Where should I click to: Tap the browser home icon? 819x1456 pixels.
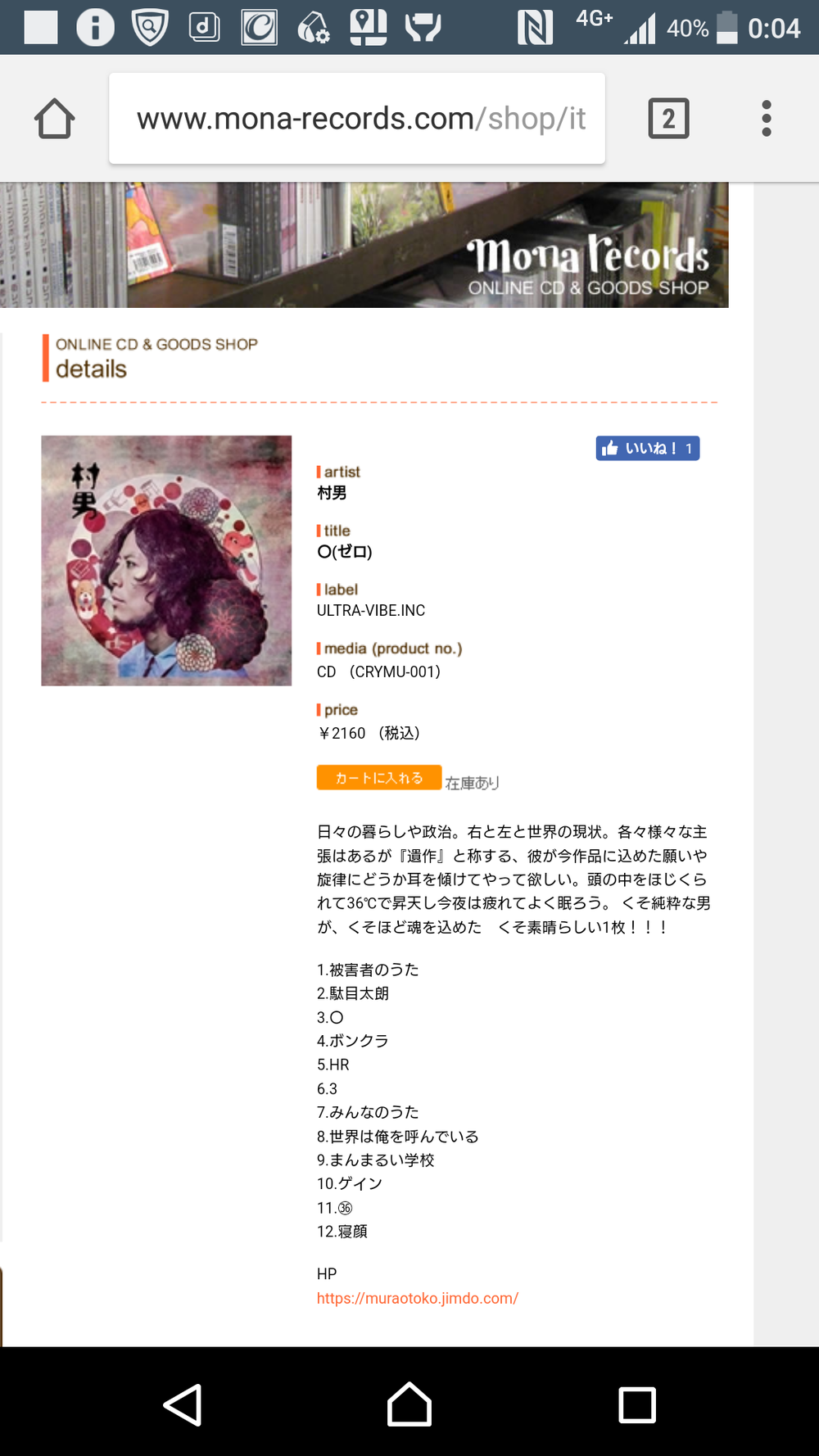click(55, 119)
